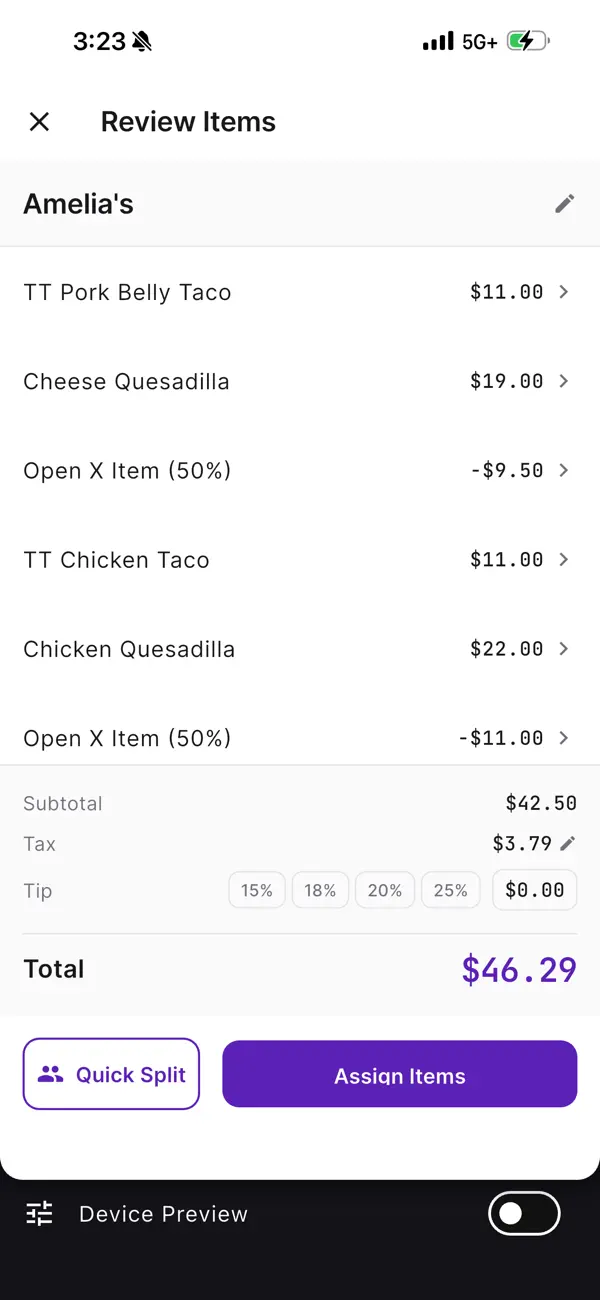Select the 18% tip option
The width and height of the screenshot is (600, 1300).
click(320, 890)
